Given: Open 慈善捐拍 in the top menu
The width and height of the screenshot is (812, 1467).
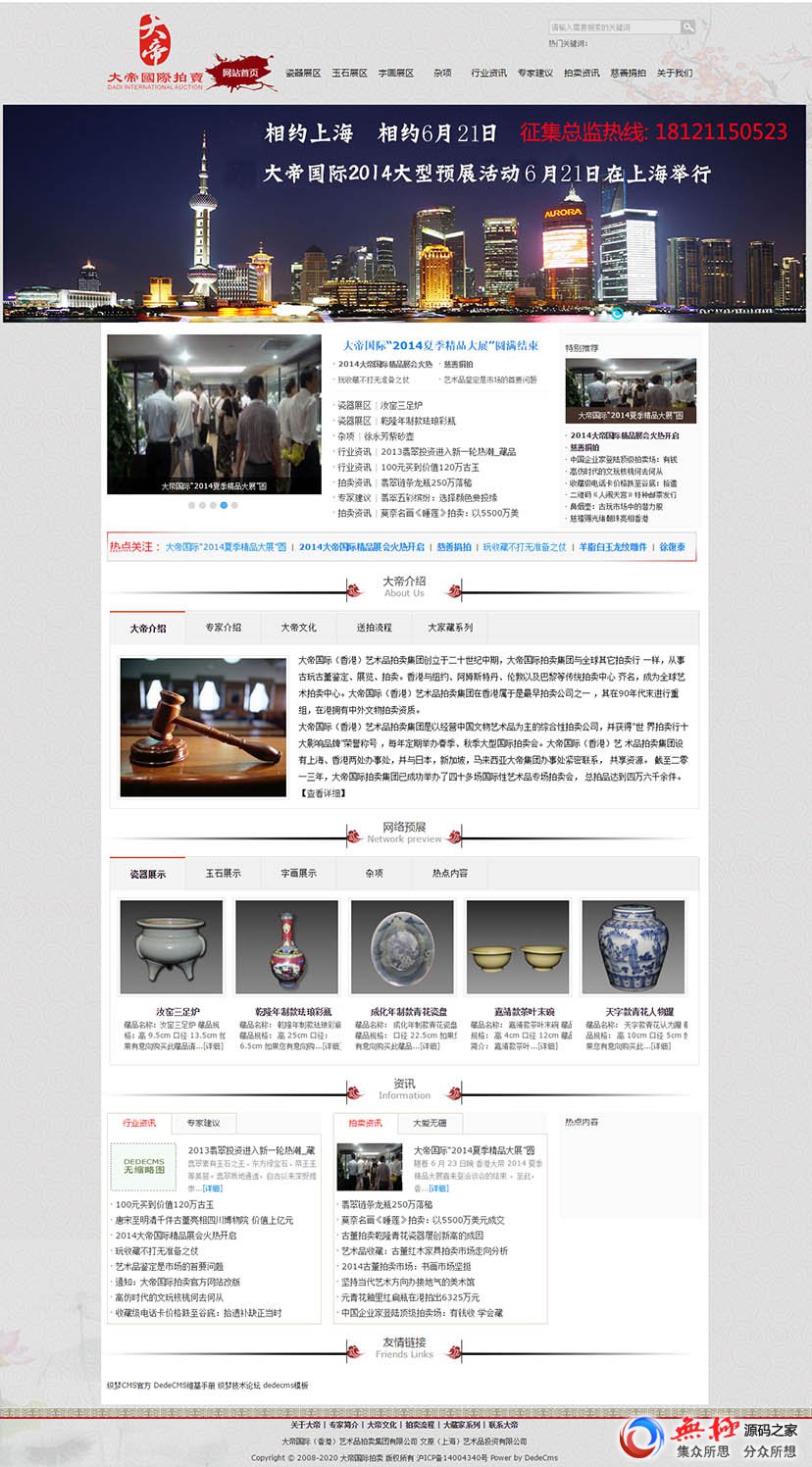Looking at the screenshot, I should (x=628, y=74).
